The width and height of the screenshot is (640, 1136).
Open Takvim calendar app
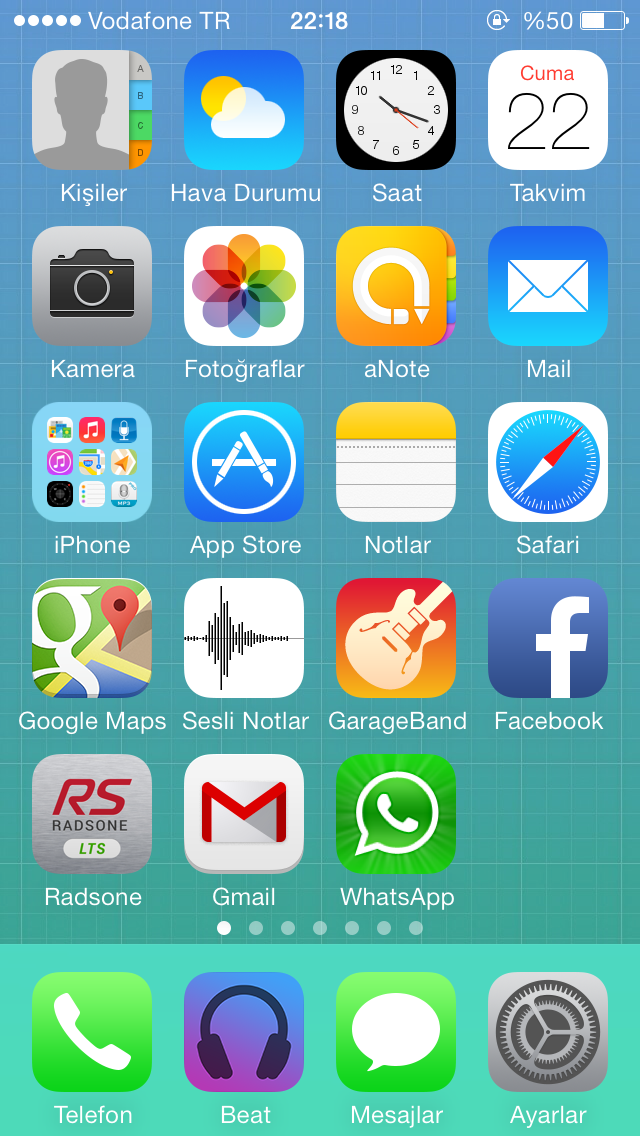(548, 110)
